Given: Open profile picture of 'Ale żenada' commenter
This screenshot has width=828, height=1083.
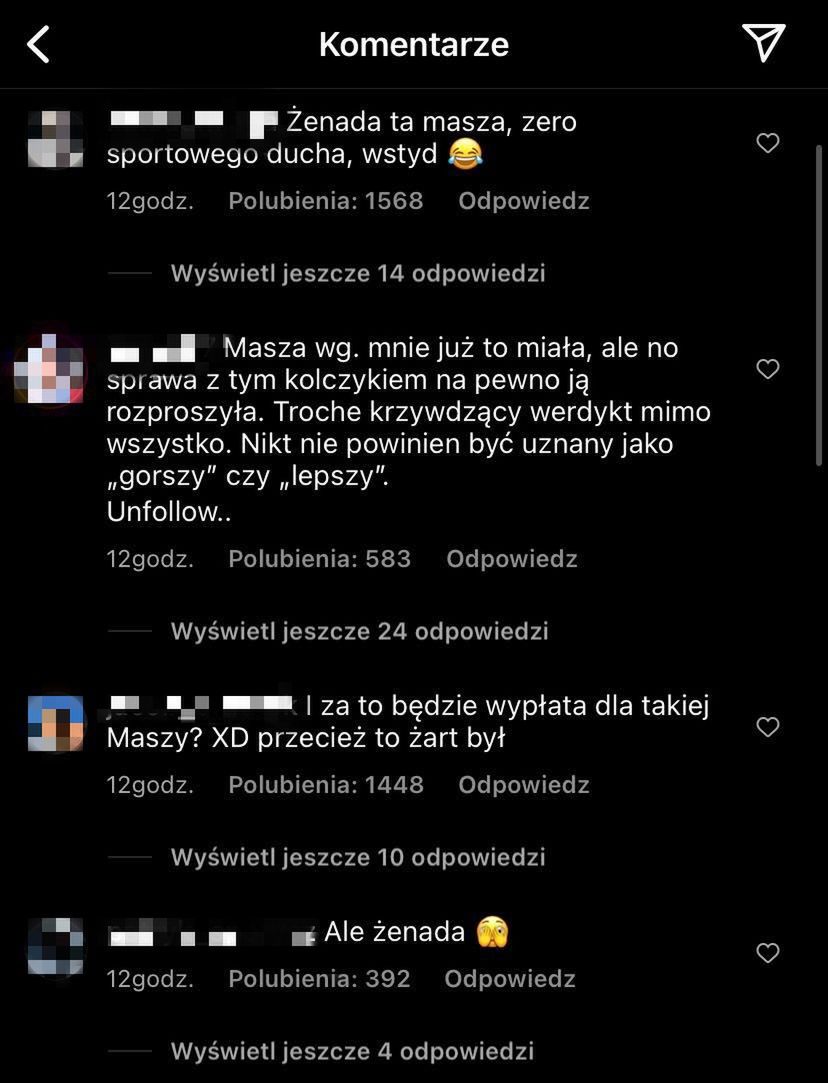Looking at the screenshot, I should 55,945.
